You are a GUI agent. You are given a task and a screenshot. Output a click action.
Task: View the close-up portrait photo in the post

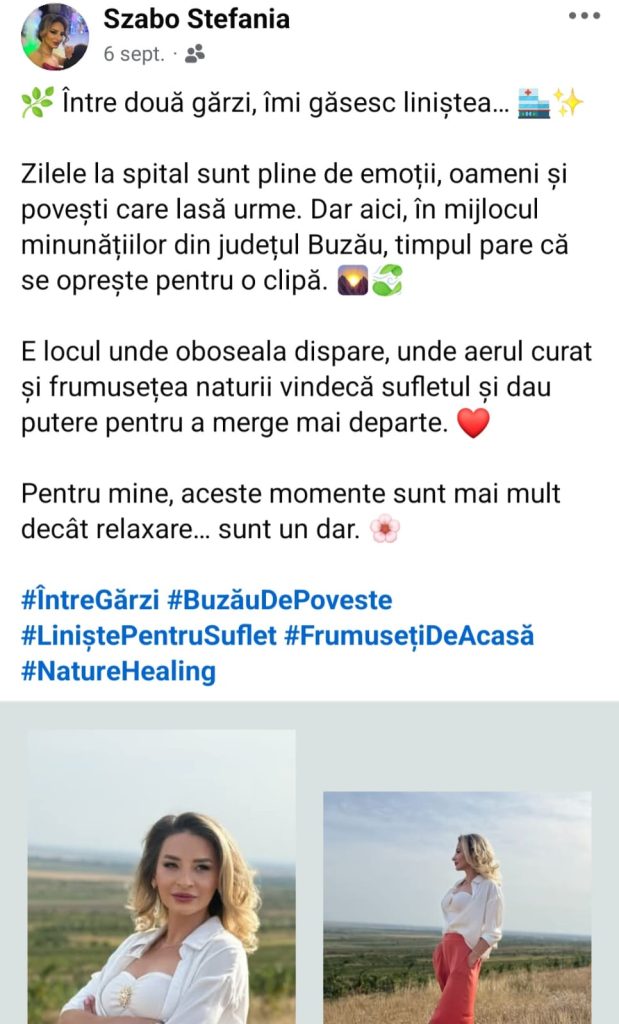161,876
